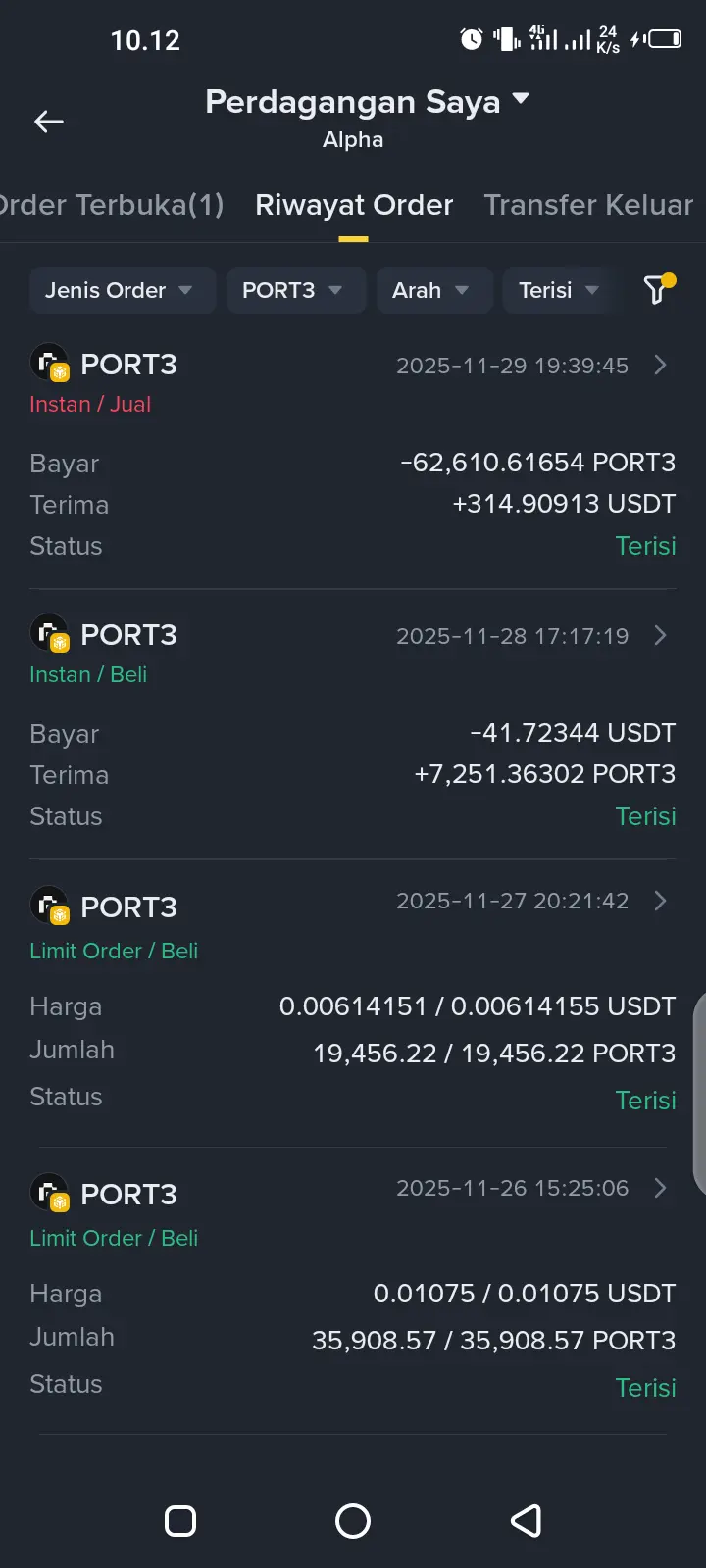Screen dimensions: 706x1568
Task: Switch to the Transfer Keluar tab
Action: (588, 205)
